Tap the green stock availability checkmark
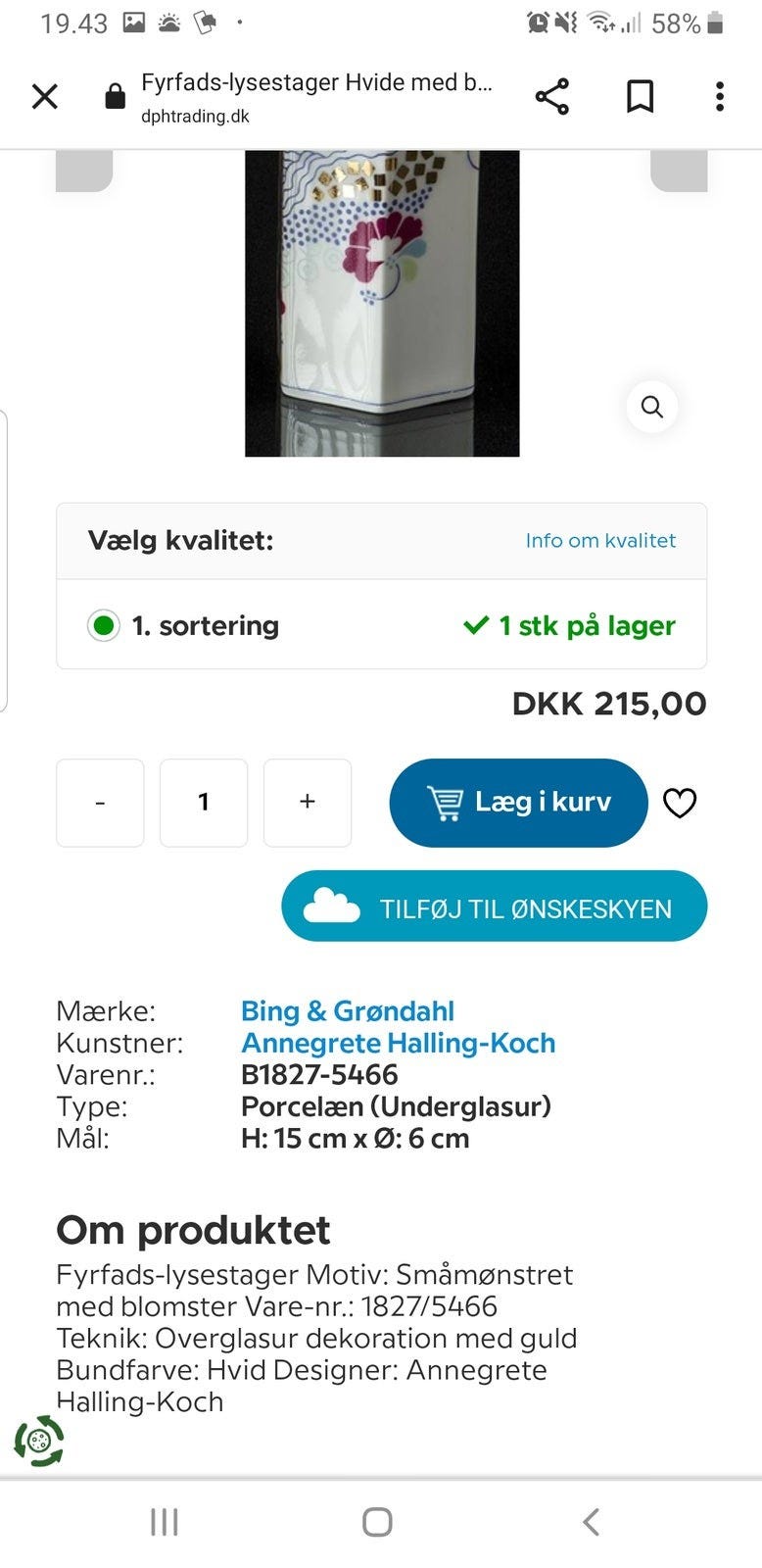 476,624
